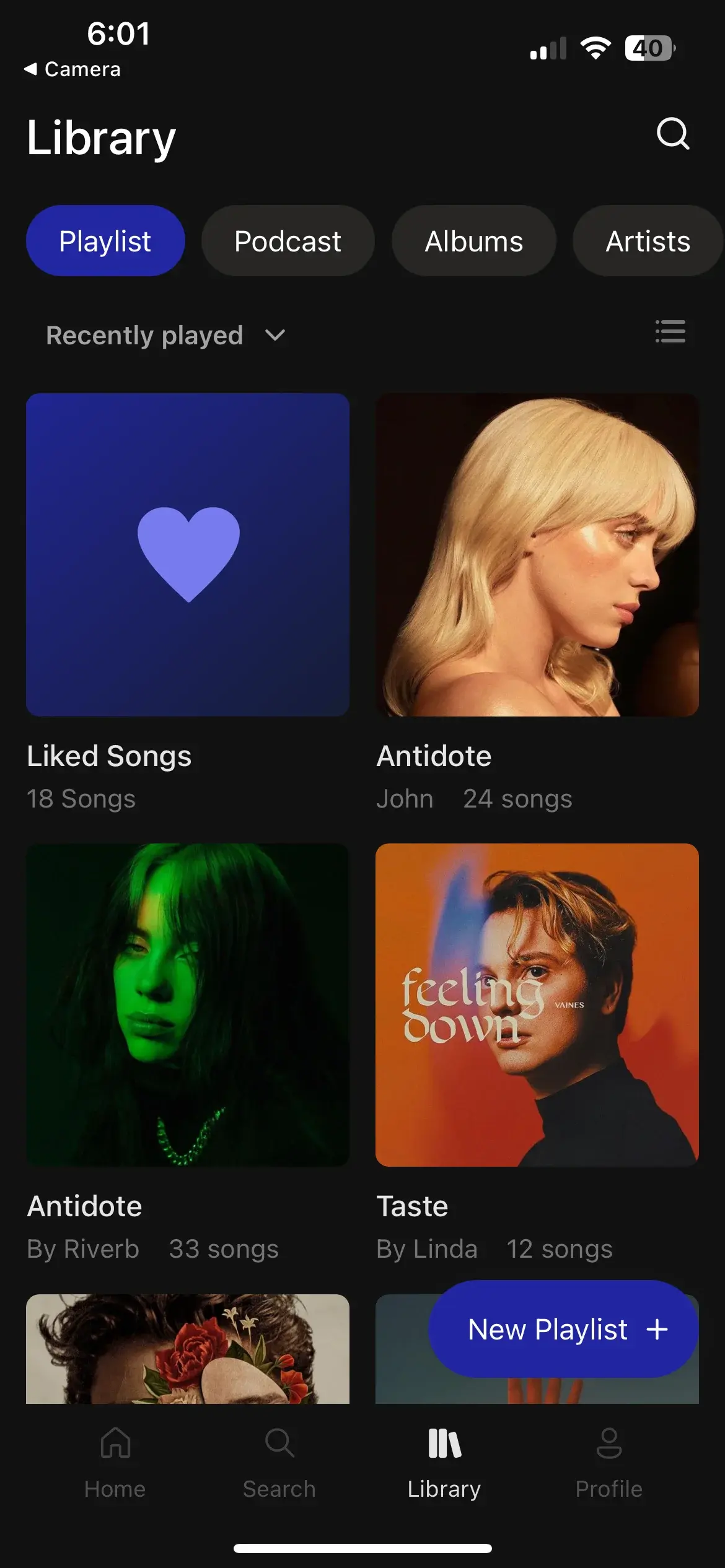The width and height of the screenshot is (725, 1568).
Task: Tap the plus icon on New Playlist button
Action: pos(657,1329)
